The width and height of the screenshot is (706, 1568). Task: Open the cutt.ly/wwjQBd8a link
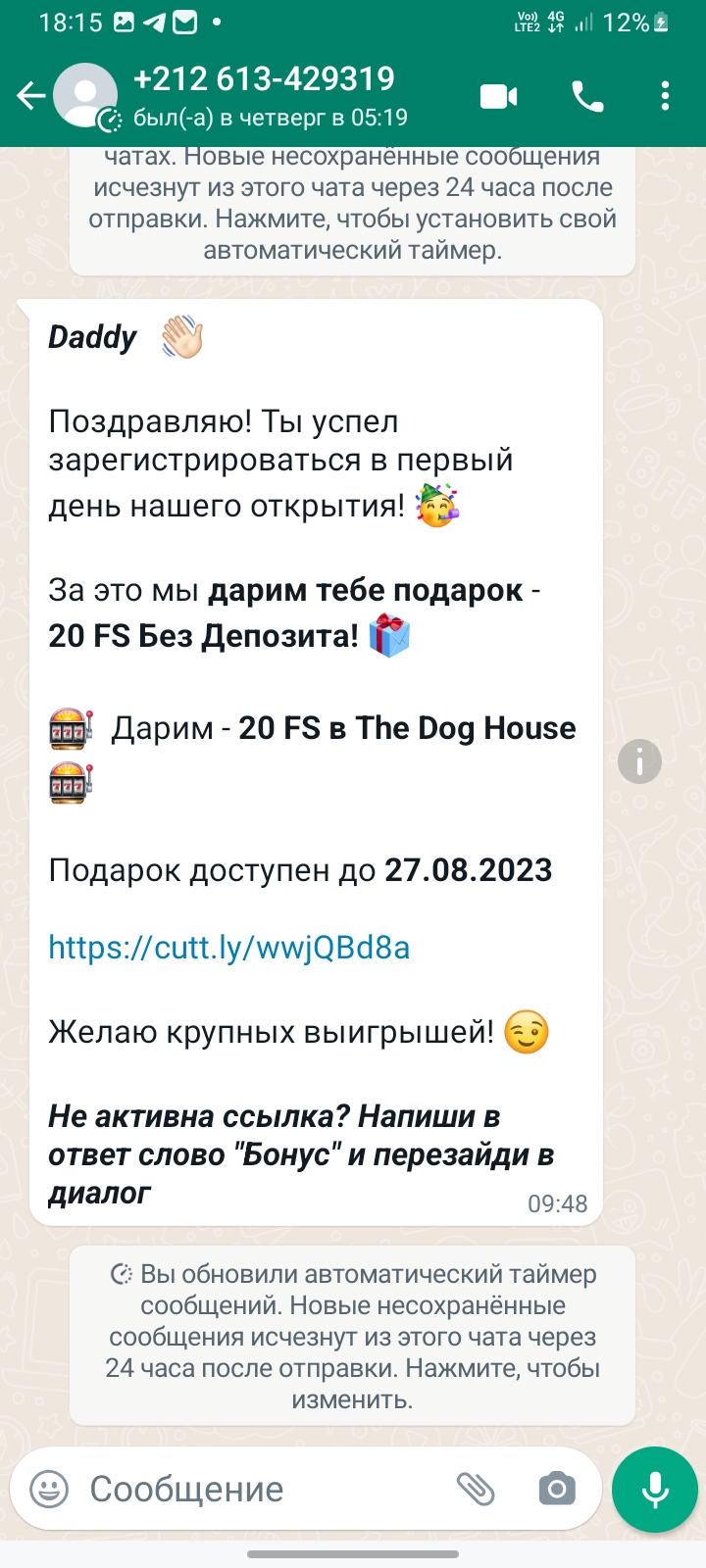(x=228, y=948)
